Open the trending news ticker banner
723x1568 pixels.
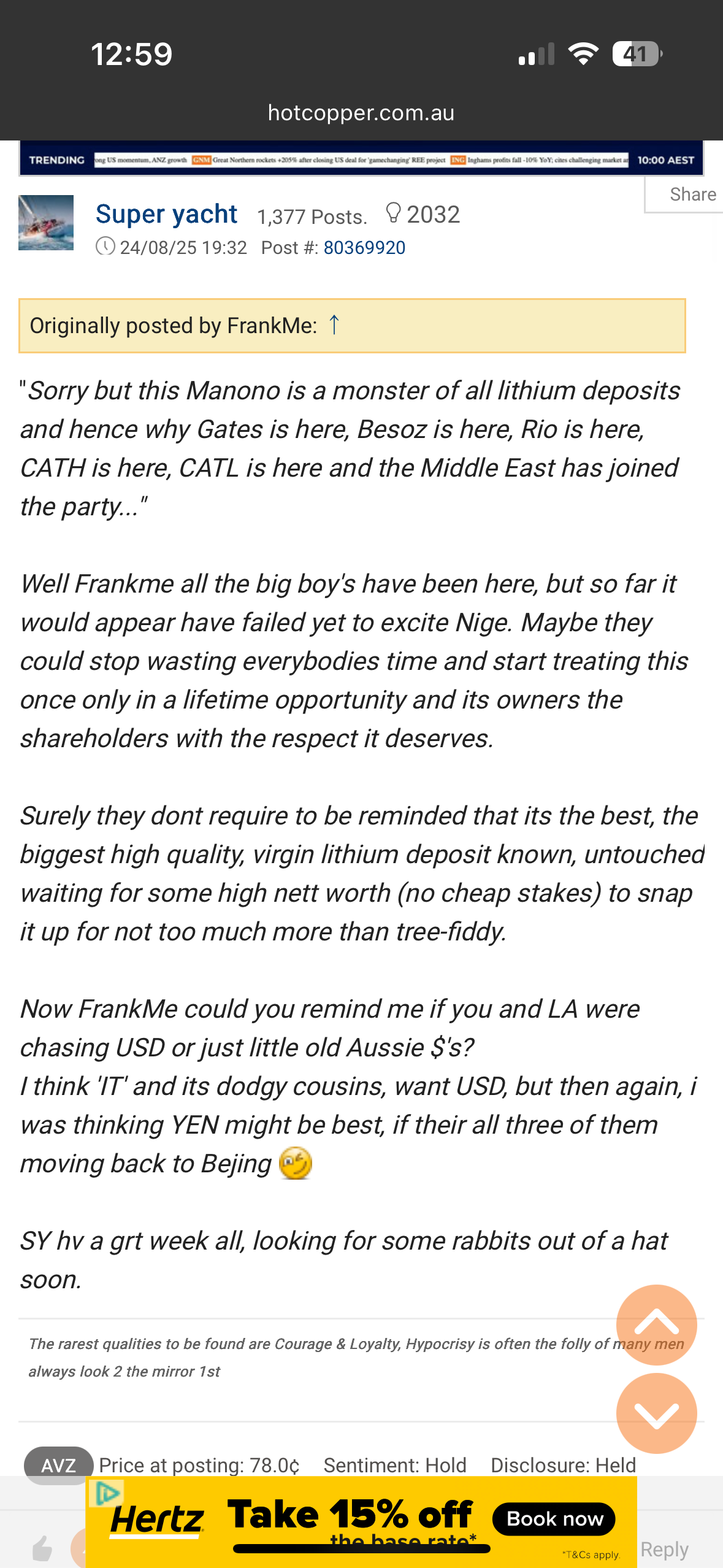[361, 159]
